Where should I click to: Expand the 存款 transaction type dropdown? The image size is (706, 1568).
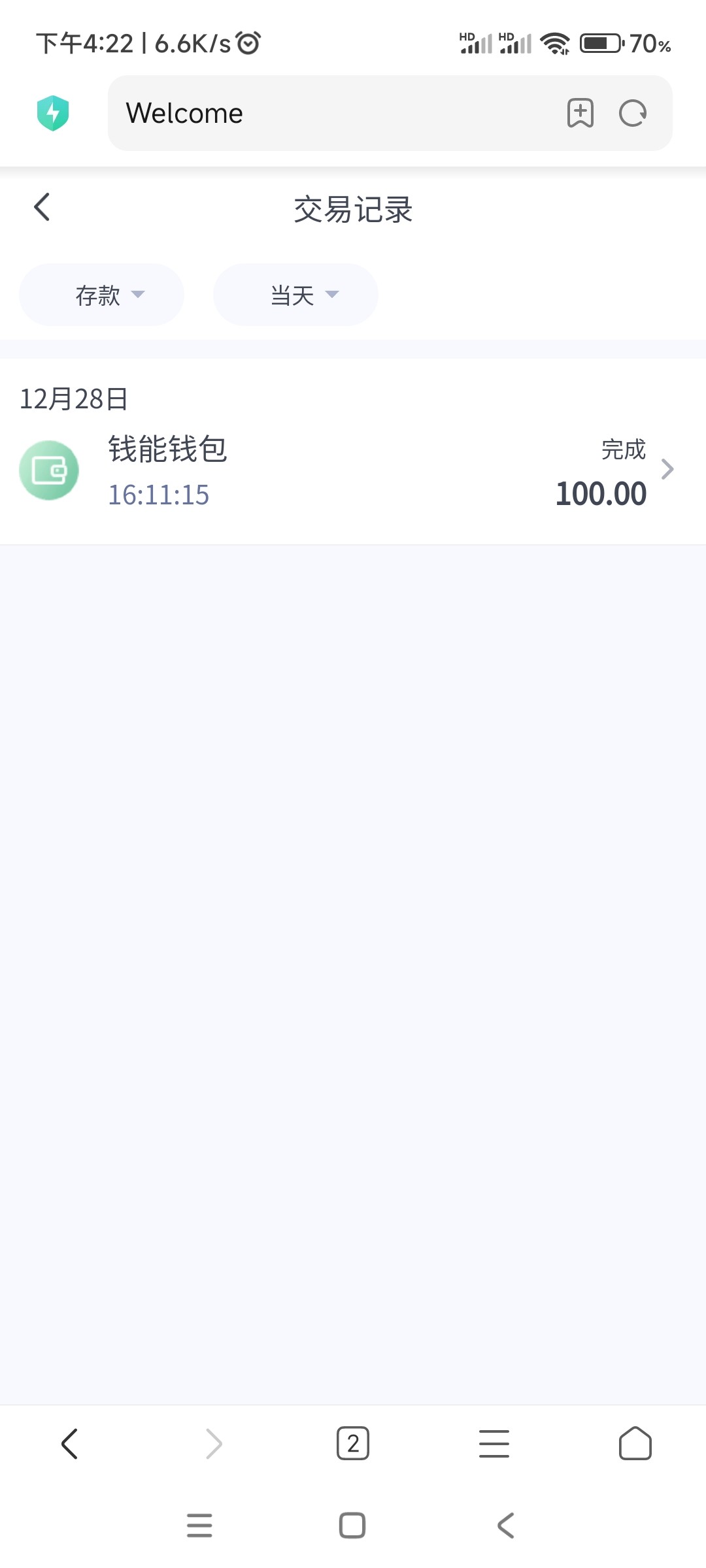tap(101, 295)
